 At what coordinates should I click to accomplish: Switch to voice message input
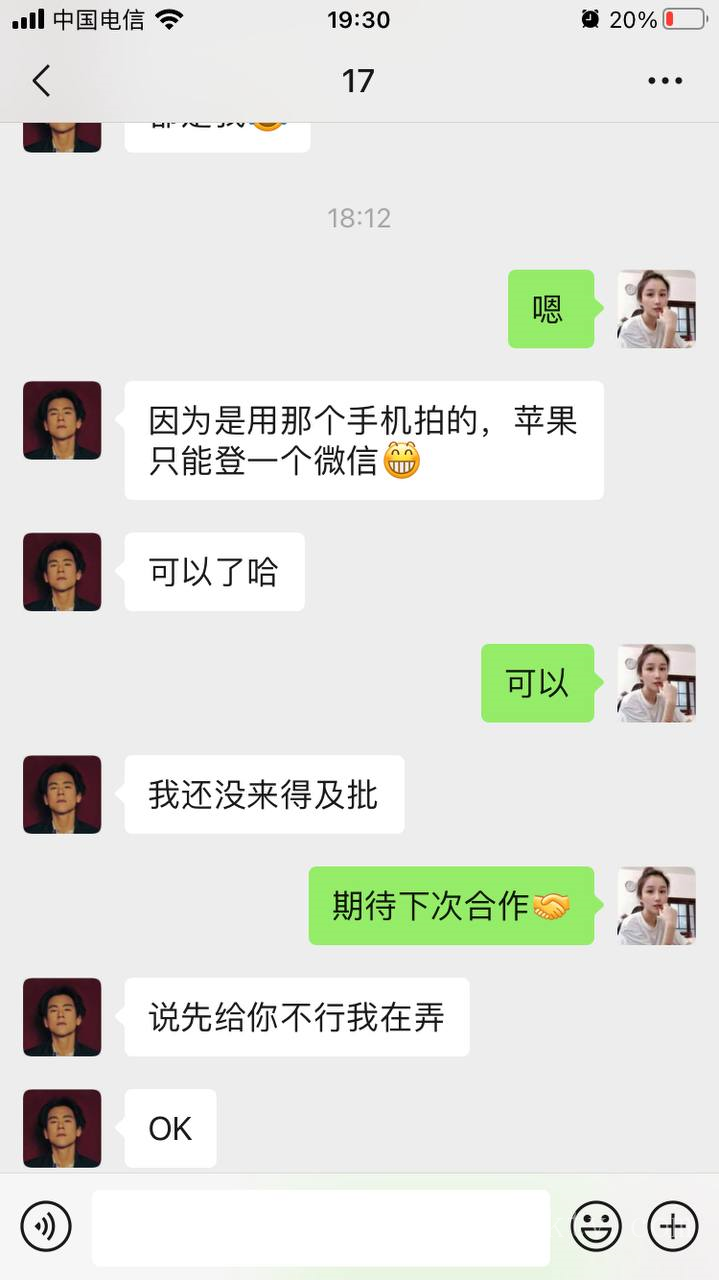pyautogui.click(x=46, y=1226)
